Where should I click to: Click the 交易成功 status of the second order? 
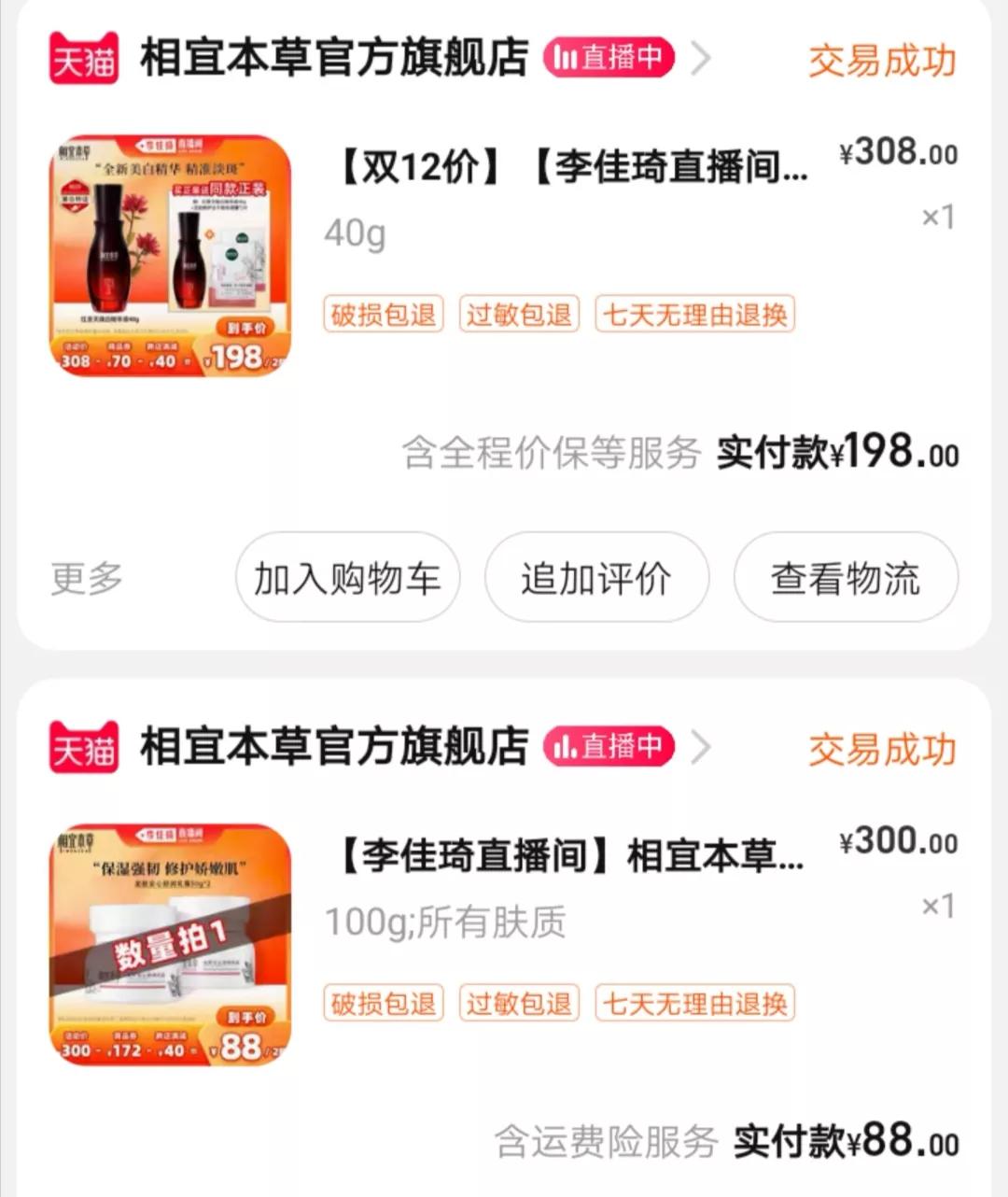click(x=881, y=747)
